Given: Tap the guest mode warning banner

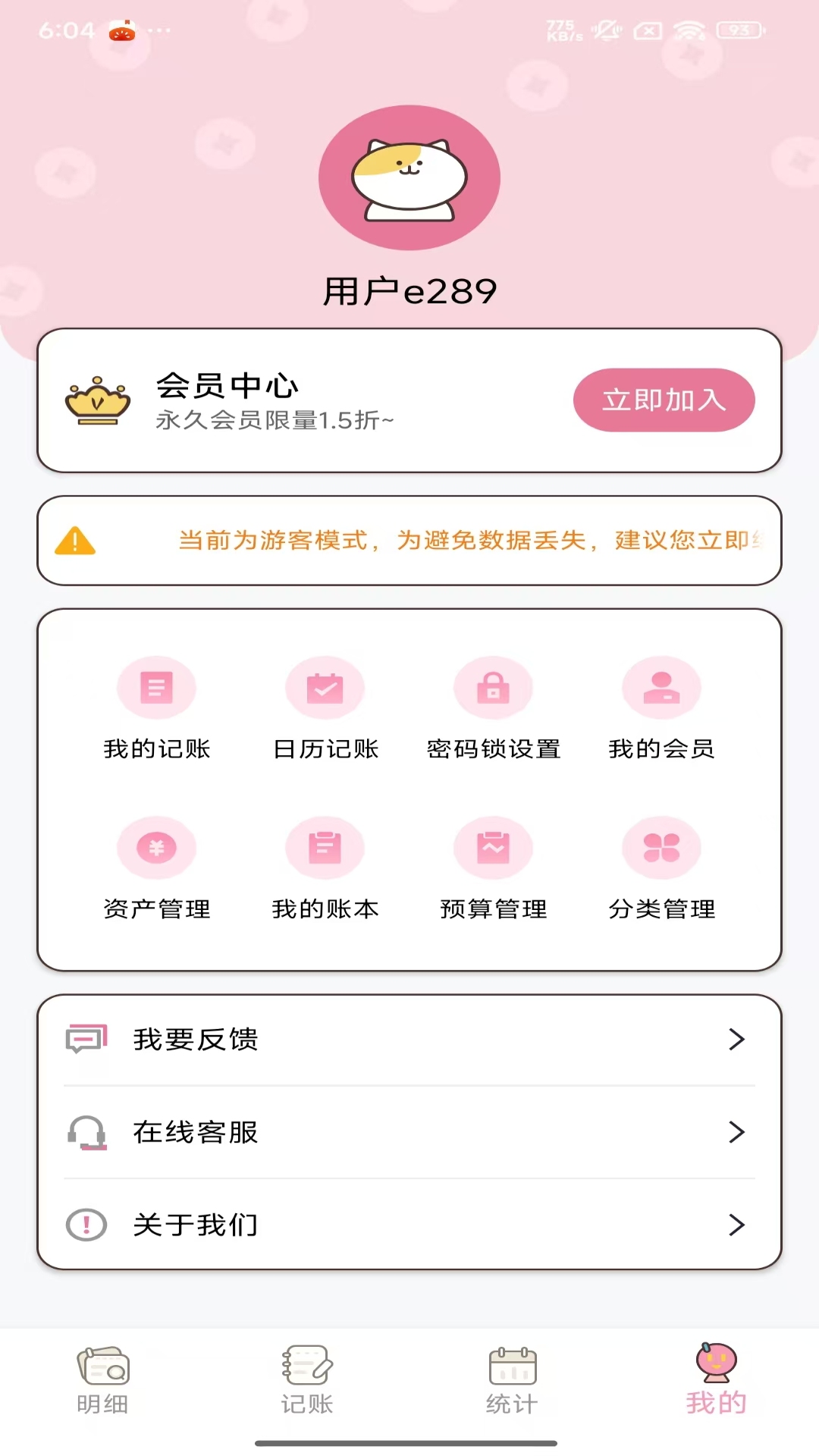Looking at the screenshot, I should [x=409, y=541].
